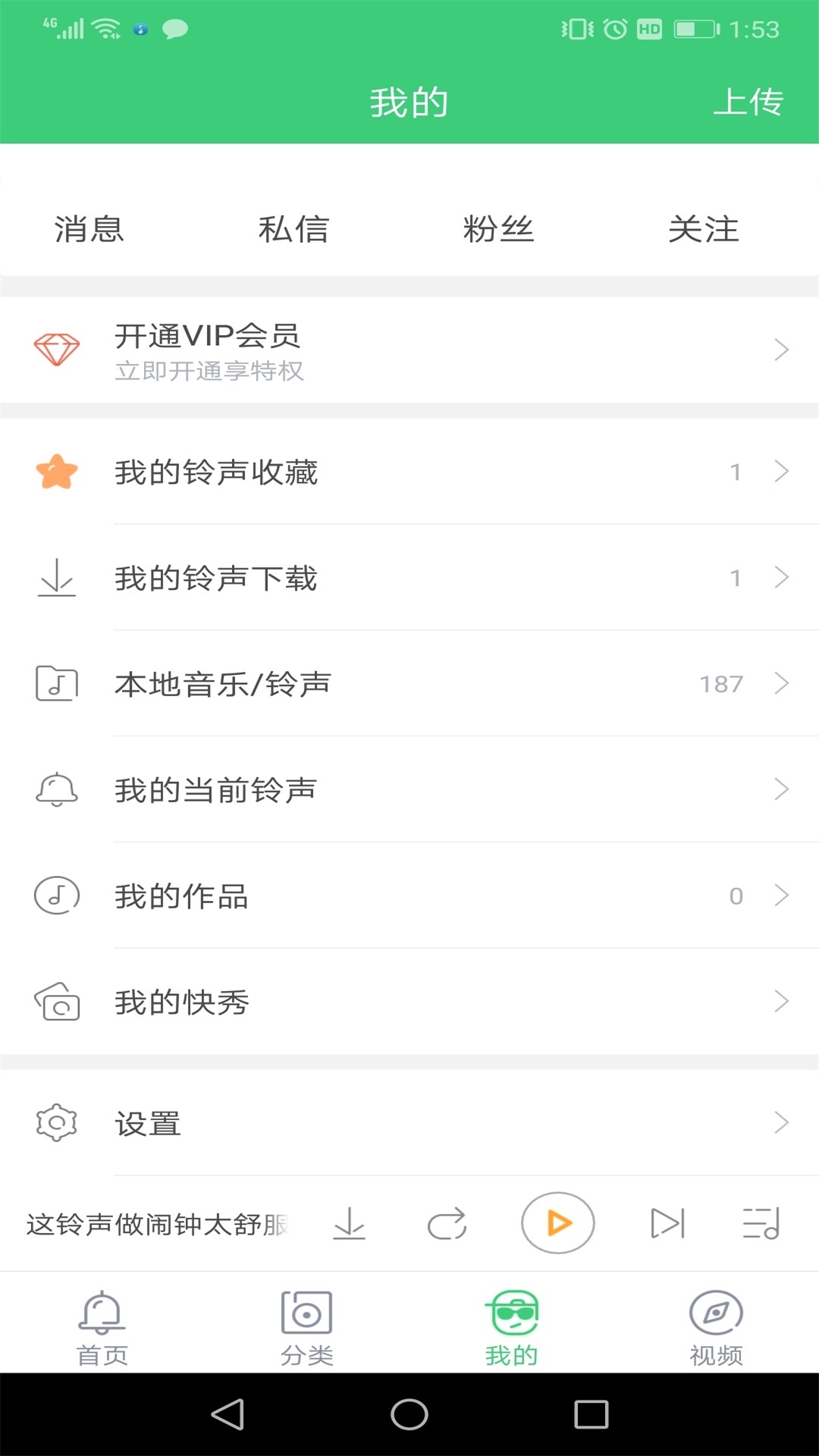
Task: Open 设置 settings
Action: [x=409, y=1123]
